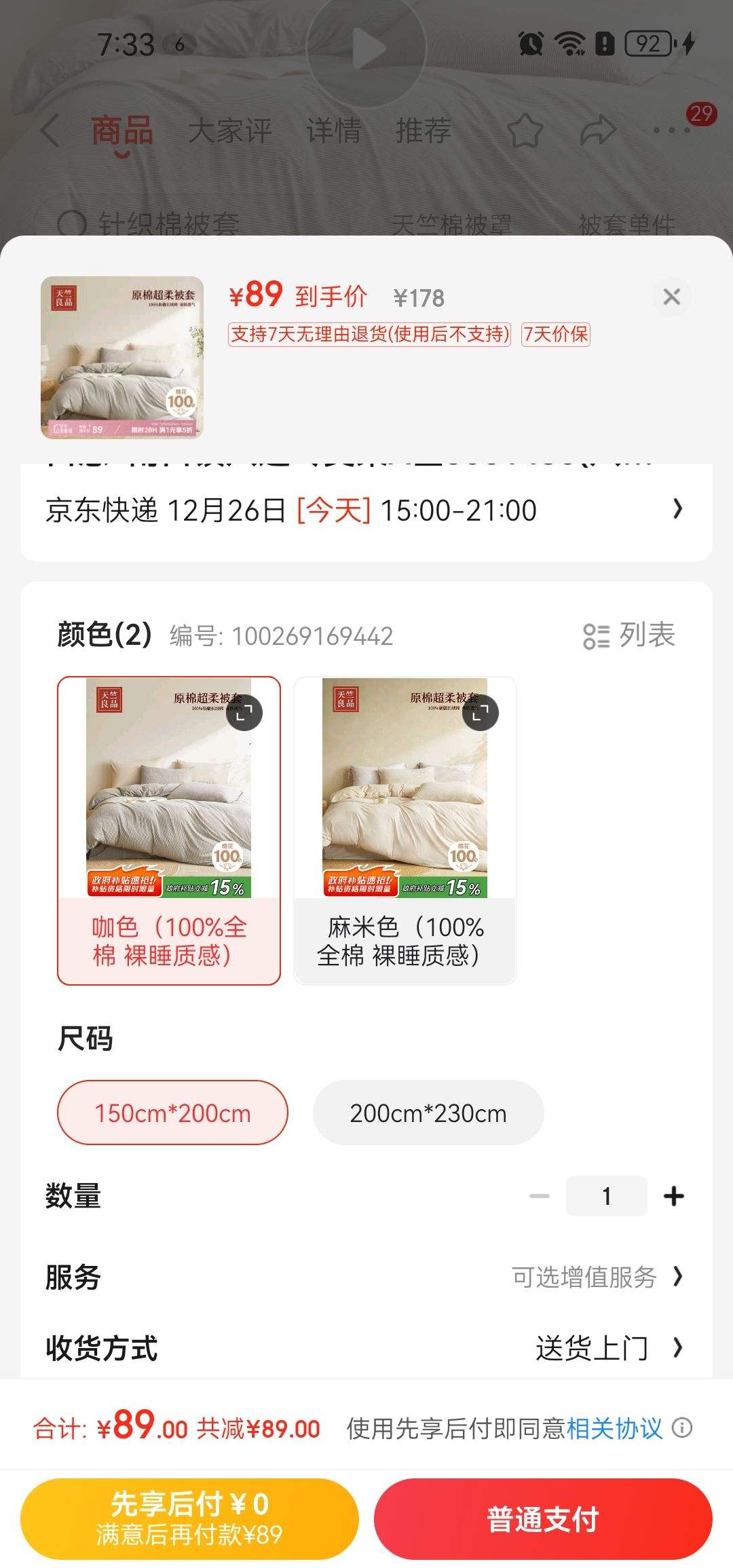Image resolution: width=733 pixels, height=1568 pixels.
Task: Close the product selection panel
Action: 671,297
